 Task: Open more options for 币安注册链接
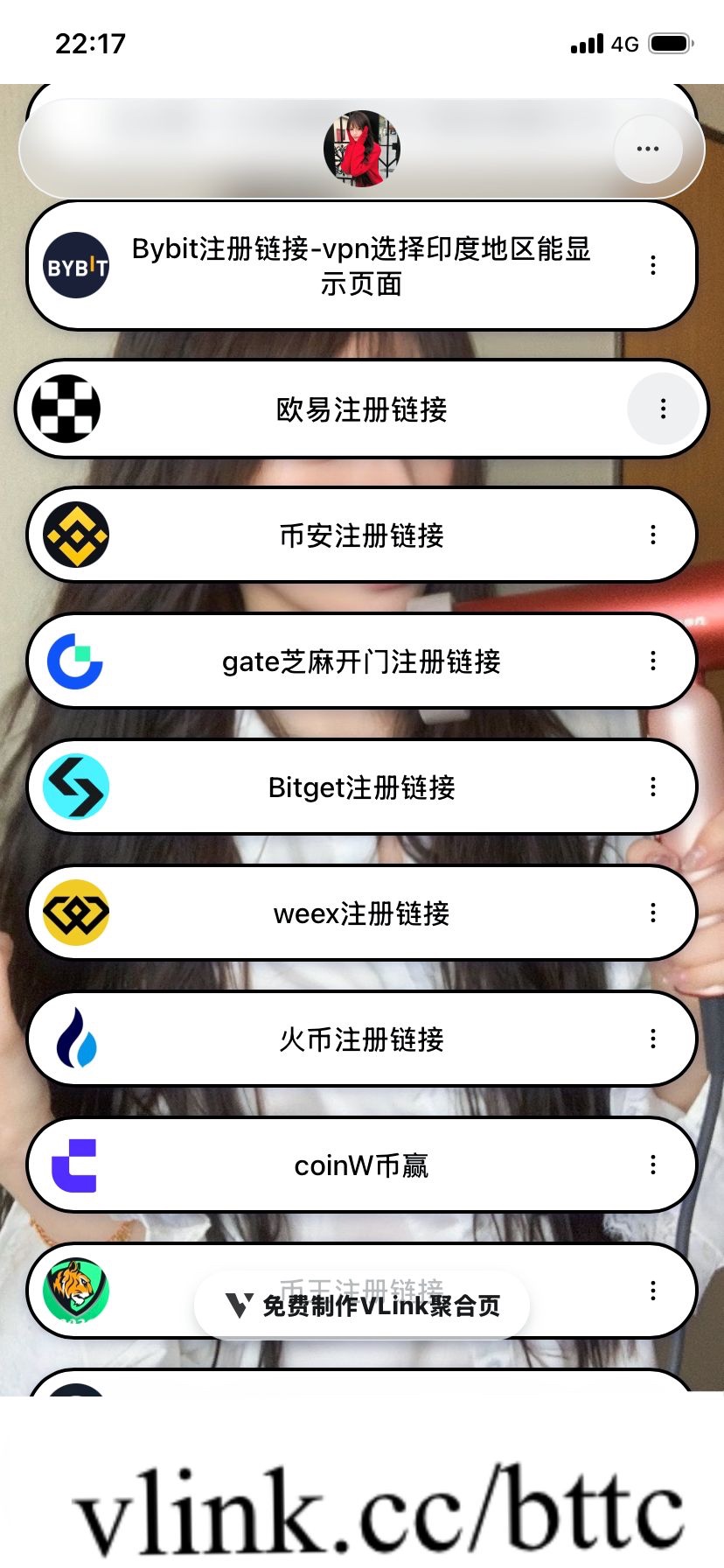pyautogui.click(x=653, y=535)
